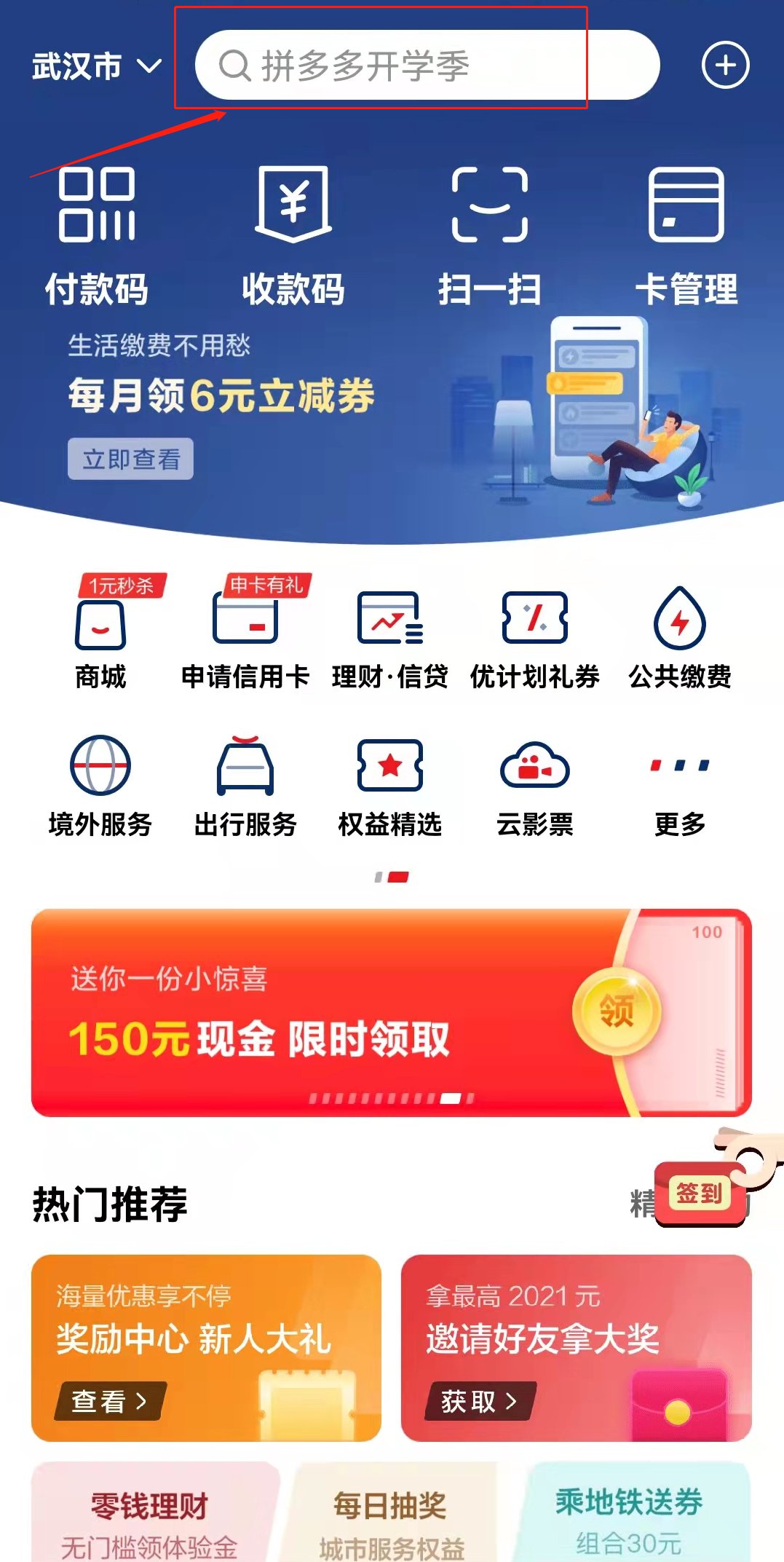
Task: Launch 扫一扫 scanner
Action: point(489,234)
